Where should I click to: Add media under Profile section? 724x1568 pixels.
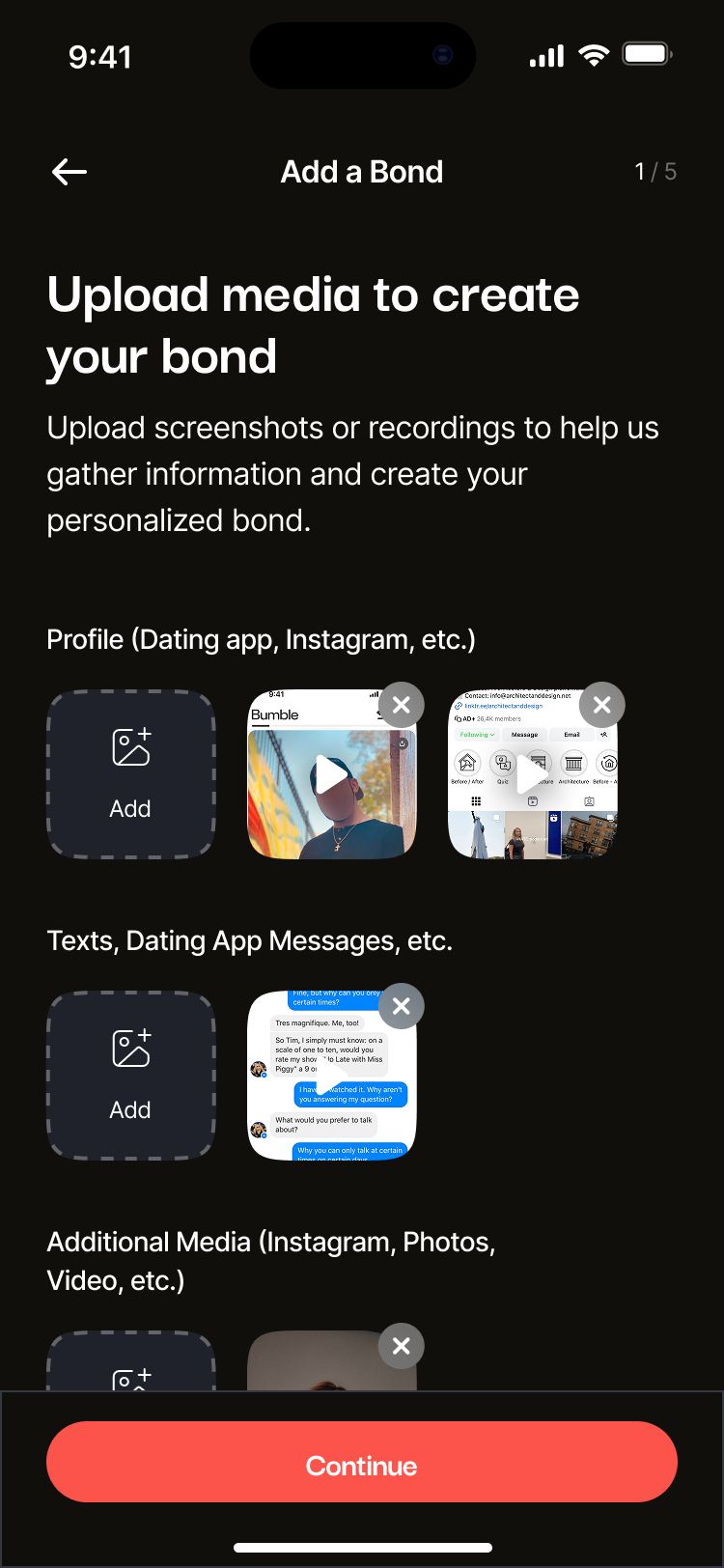[130, 774]
